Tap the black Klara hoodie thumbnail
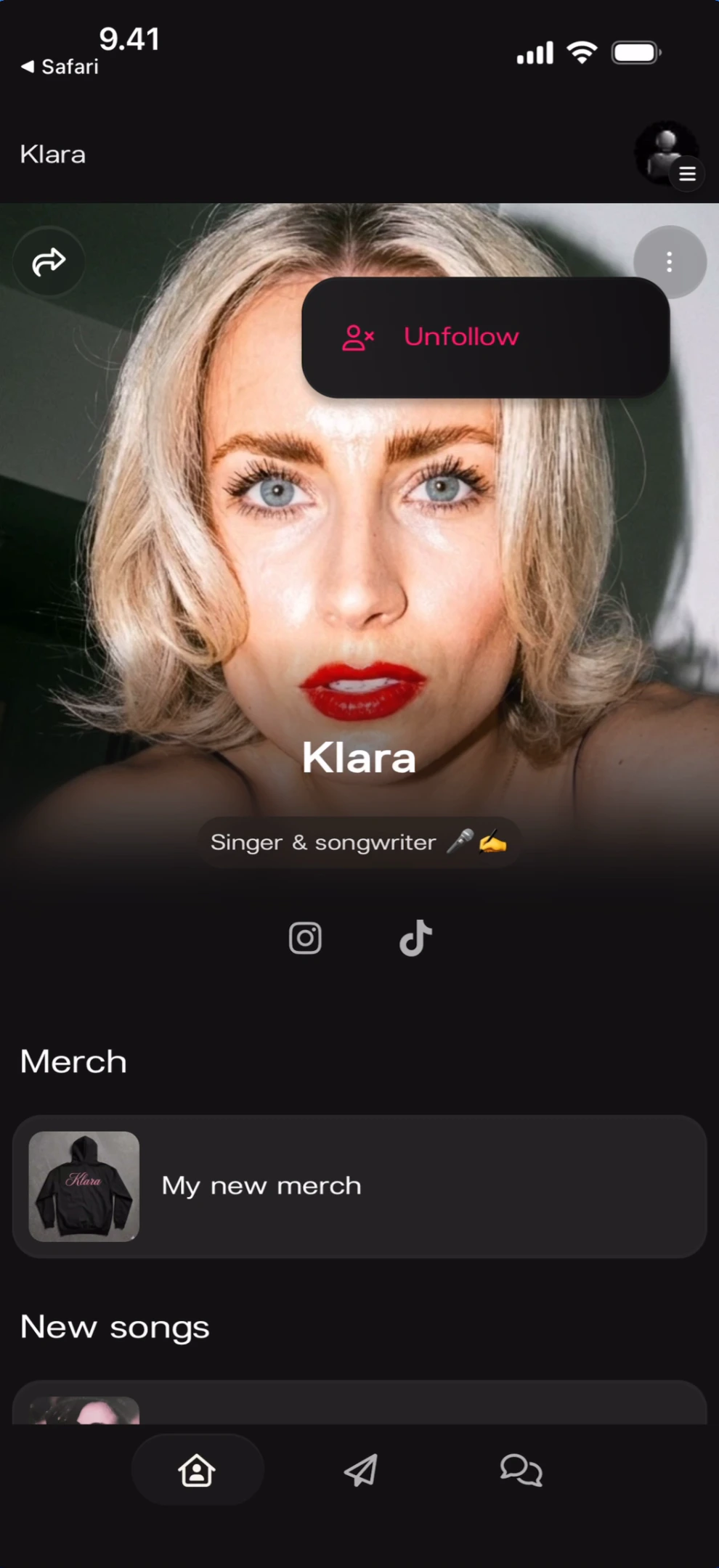This screenshot has width=719, height=1568. point(82,1185)
